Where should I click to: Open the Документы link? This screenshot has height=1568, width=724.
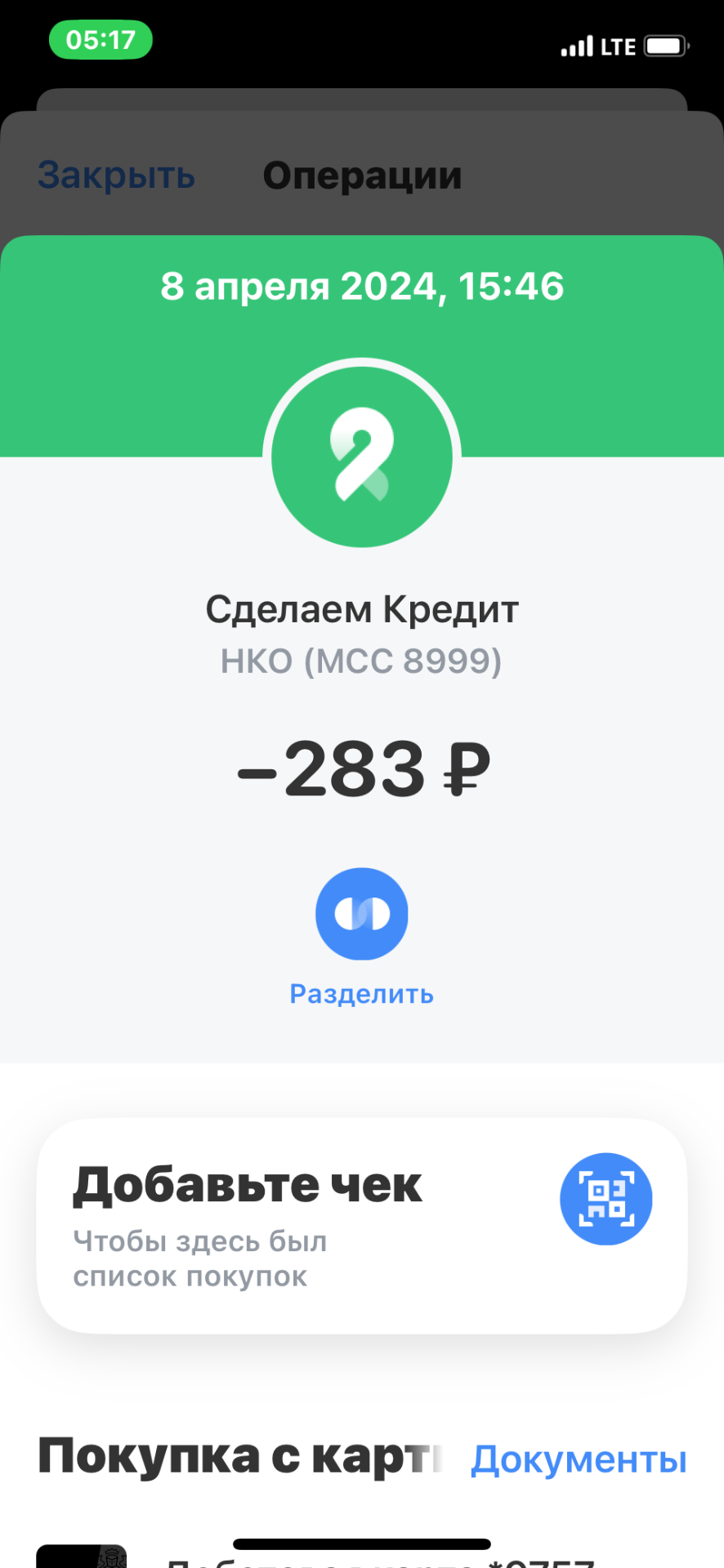tap(579, 1459)
